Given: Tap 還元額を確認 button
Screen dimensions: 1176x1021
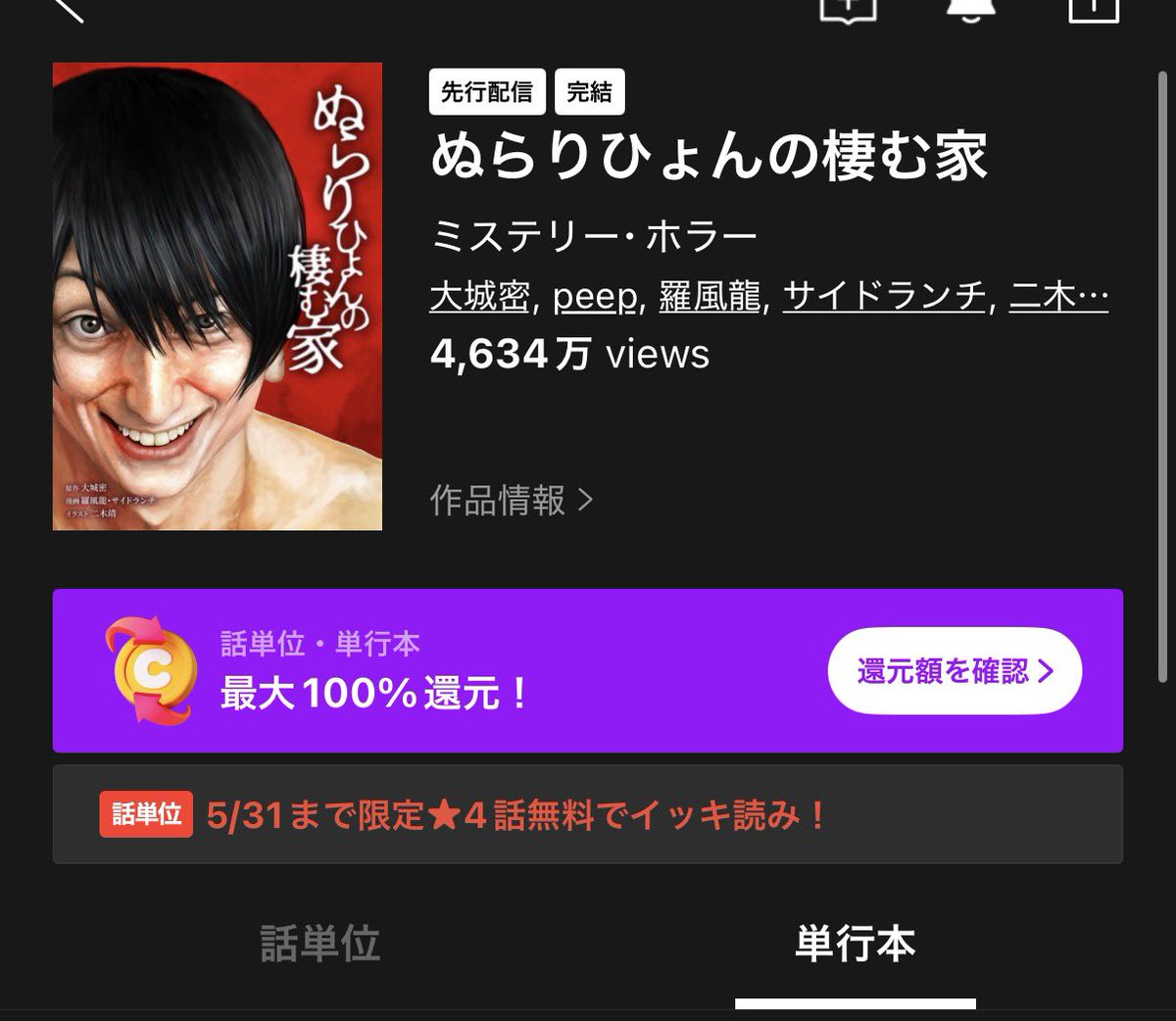Looking at the screenshot, I should (955, 670).
